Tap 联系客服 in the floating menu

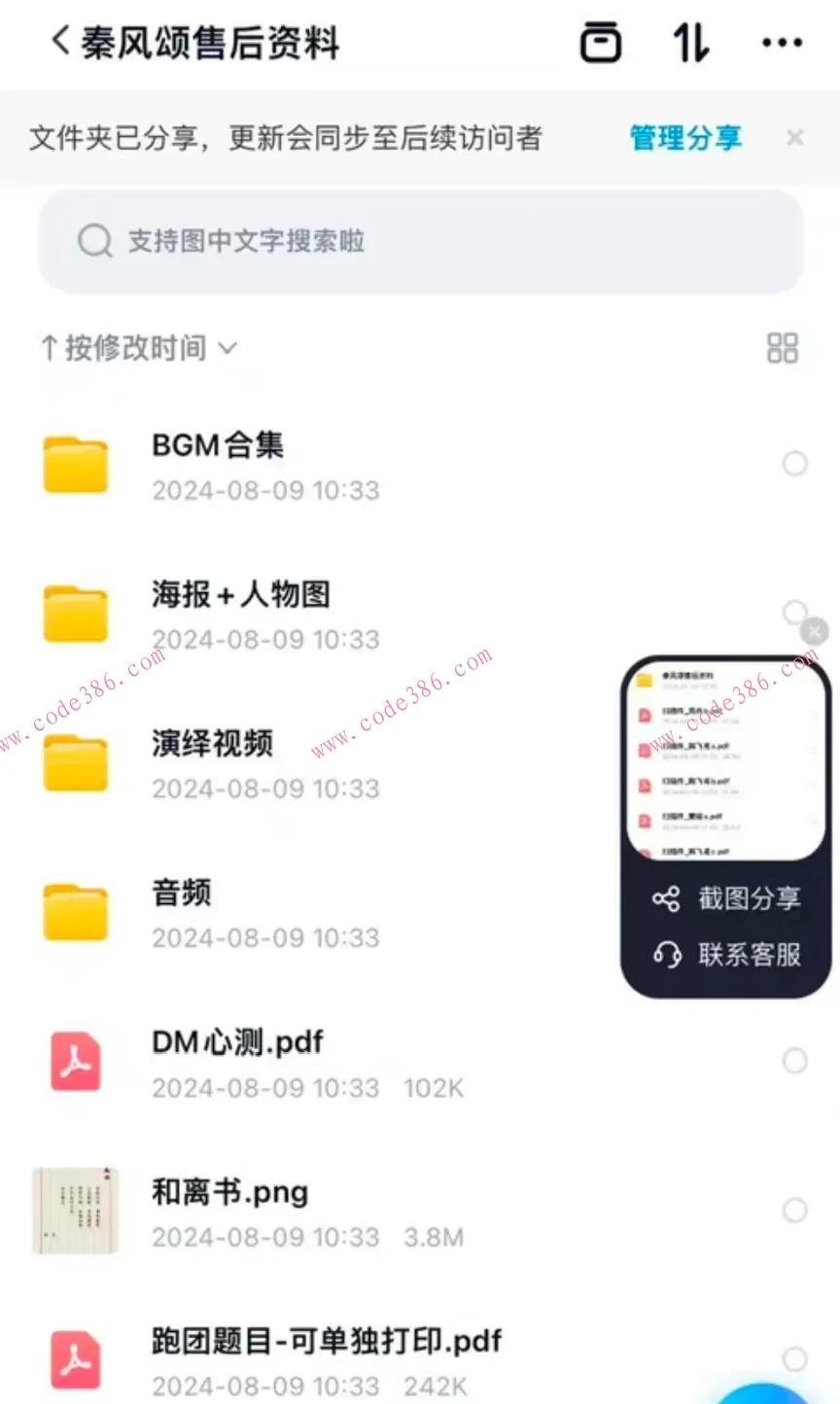pyautogui.click(x=749, y=955)
